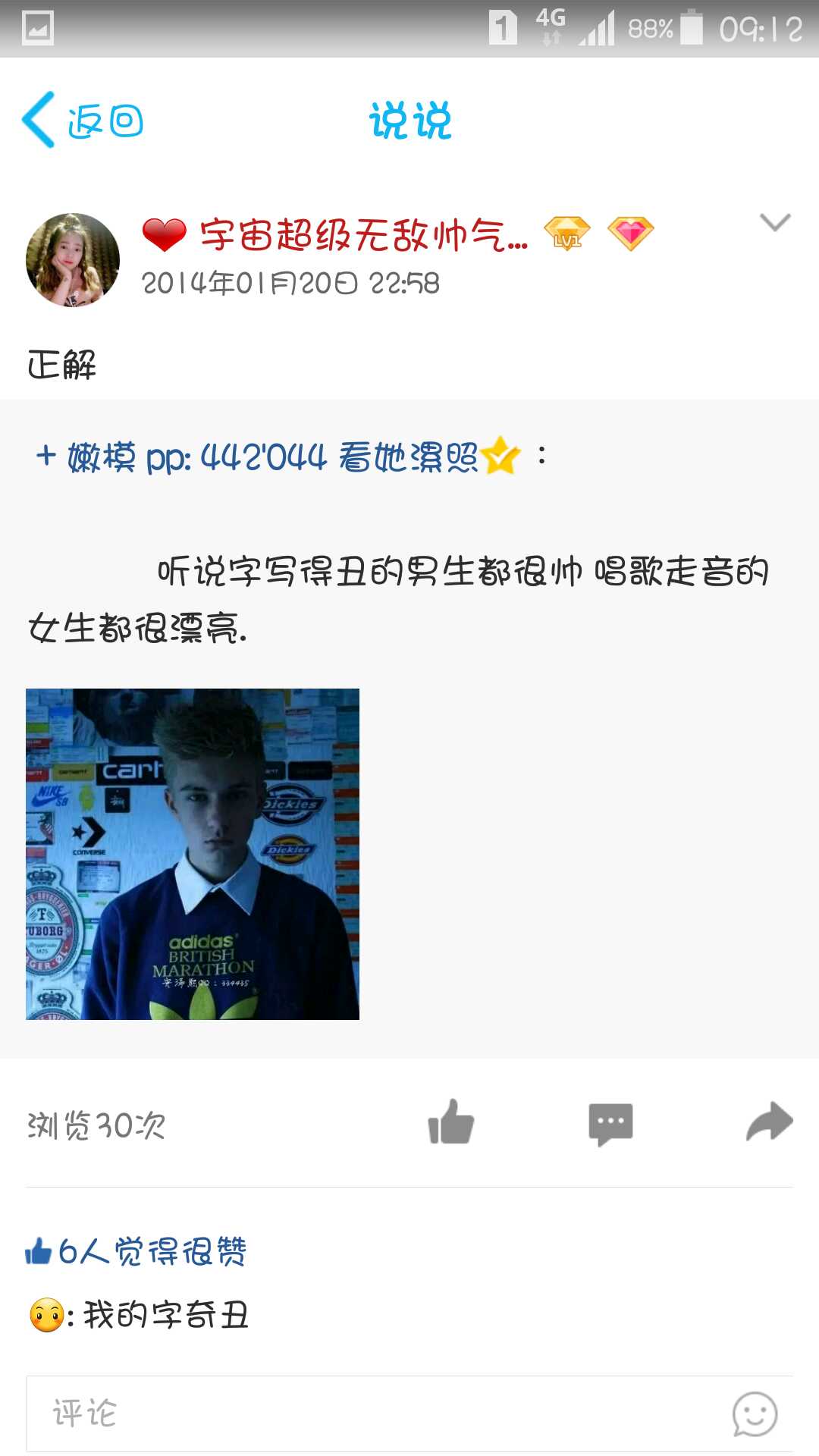This screenshot has height=1456, width=819.
Task: Like this post with the thumbs up
Action: coord(451,1123)
